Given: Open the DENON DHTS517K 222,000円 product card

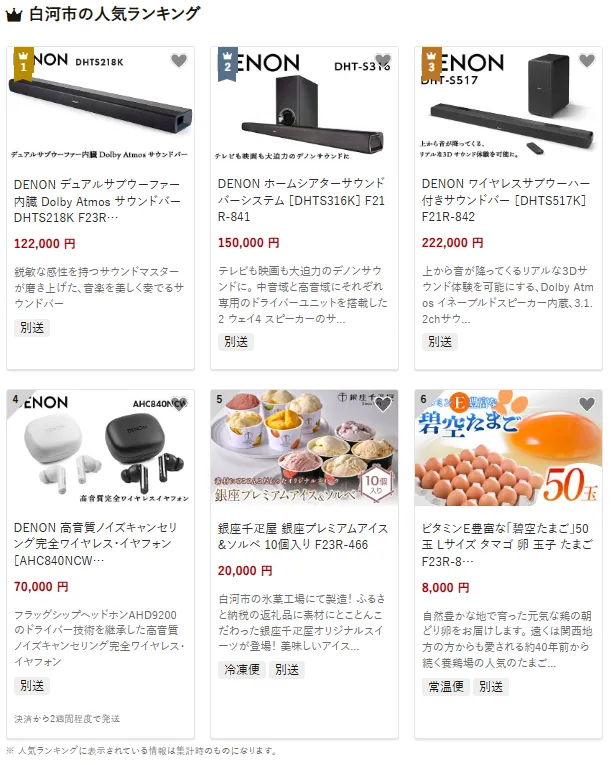Looking at the screenshot, I should pyautogui.click(x=508, y=201).
